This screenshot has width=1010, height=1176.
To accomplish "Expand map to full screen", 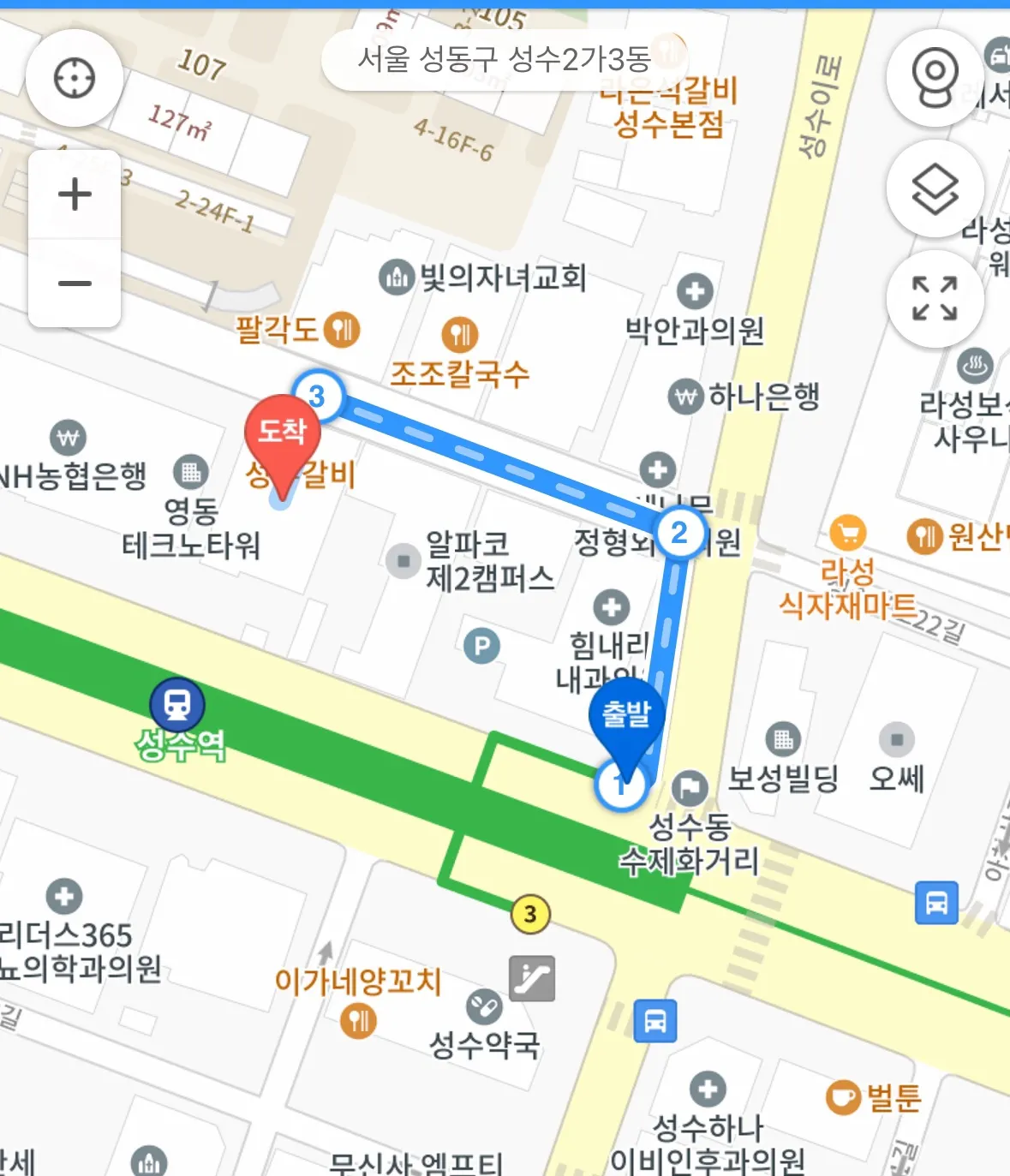I will tap(935, 298).
